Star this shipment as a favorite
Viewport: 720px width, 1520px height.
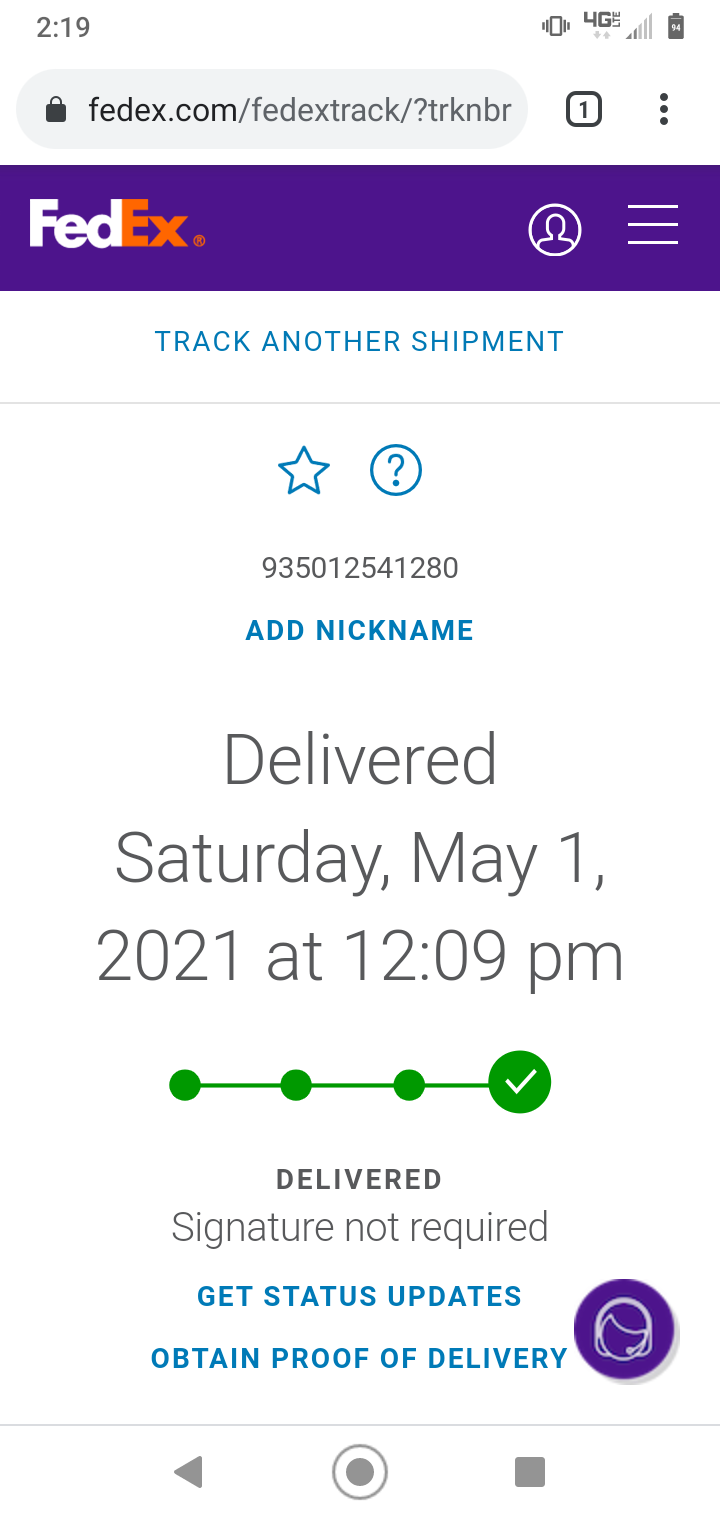[303, 471]
